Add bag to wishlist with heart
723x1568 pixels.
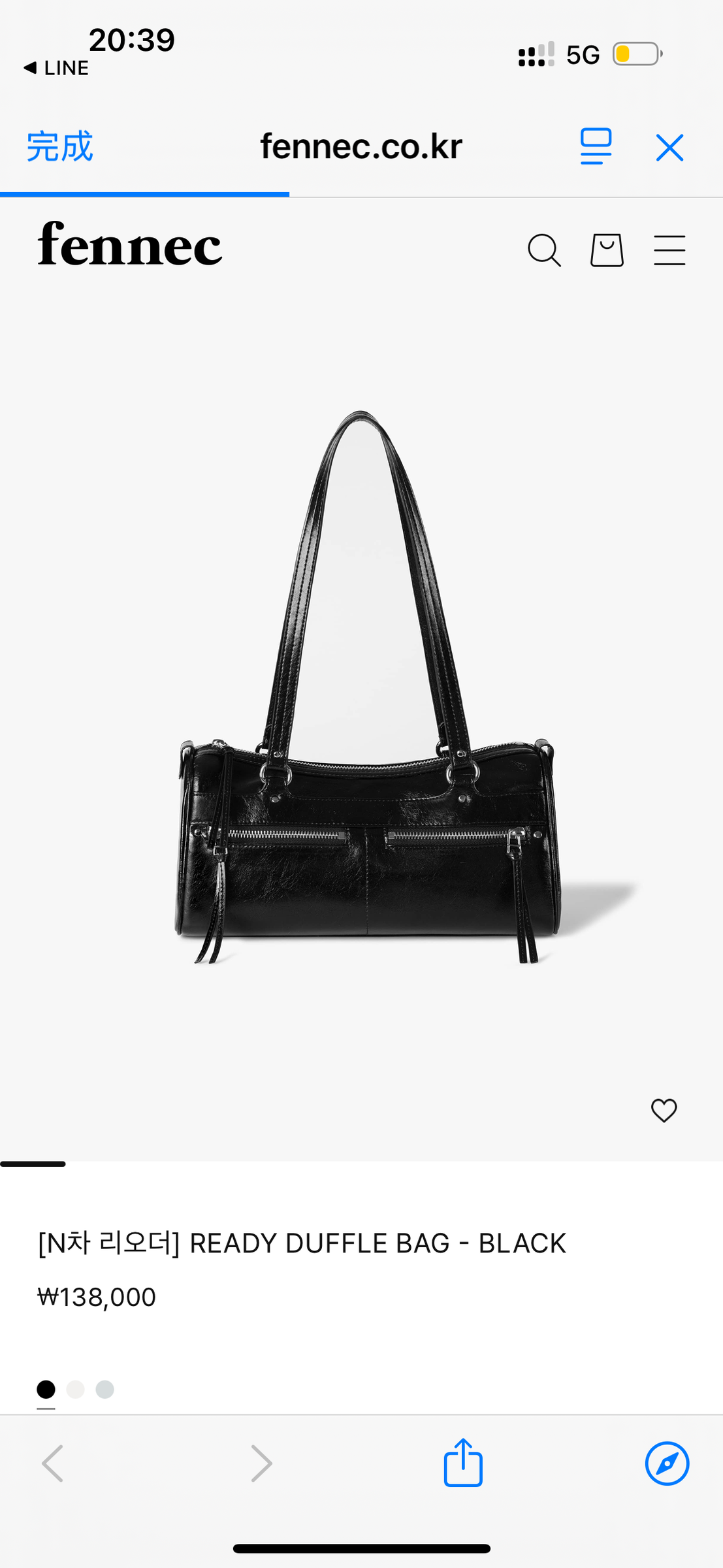664,1110
